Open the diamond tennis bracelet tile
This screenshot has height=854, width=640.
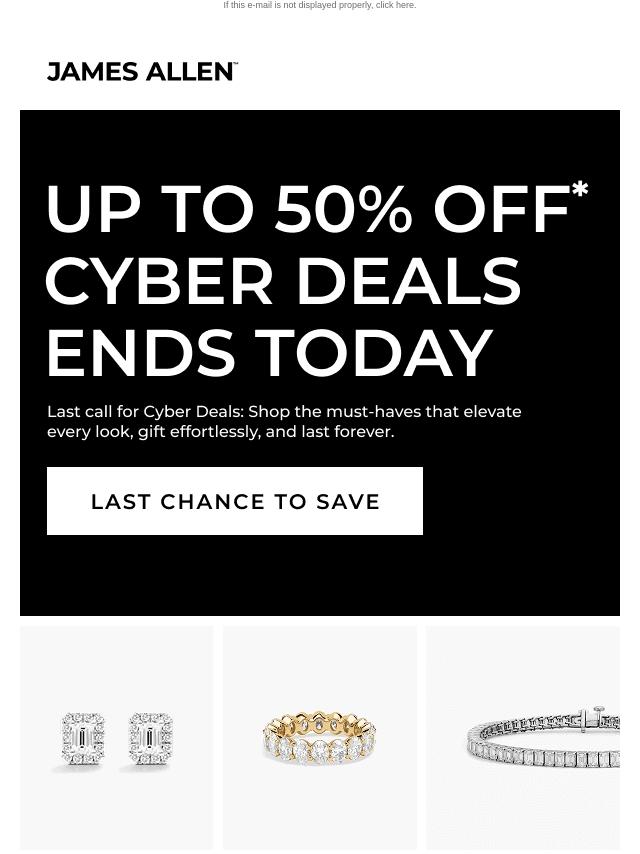point(523,738)
